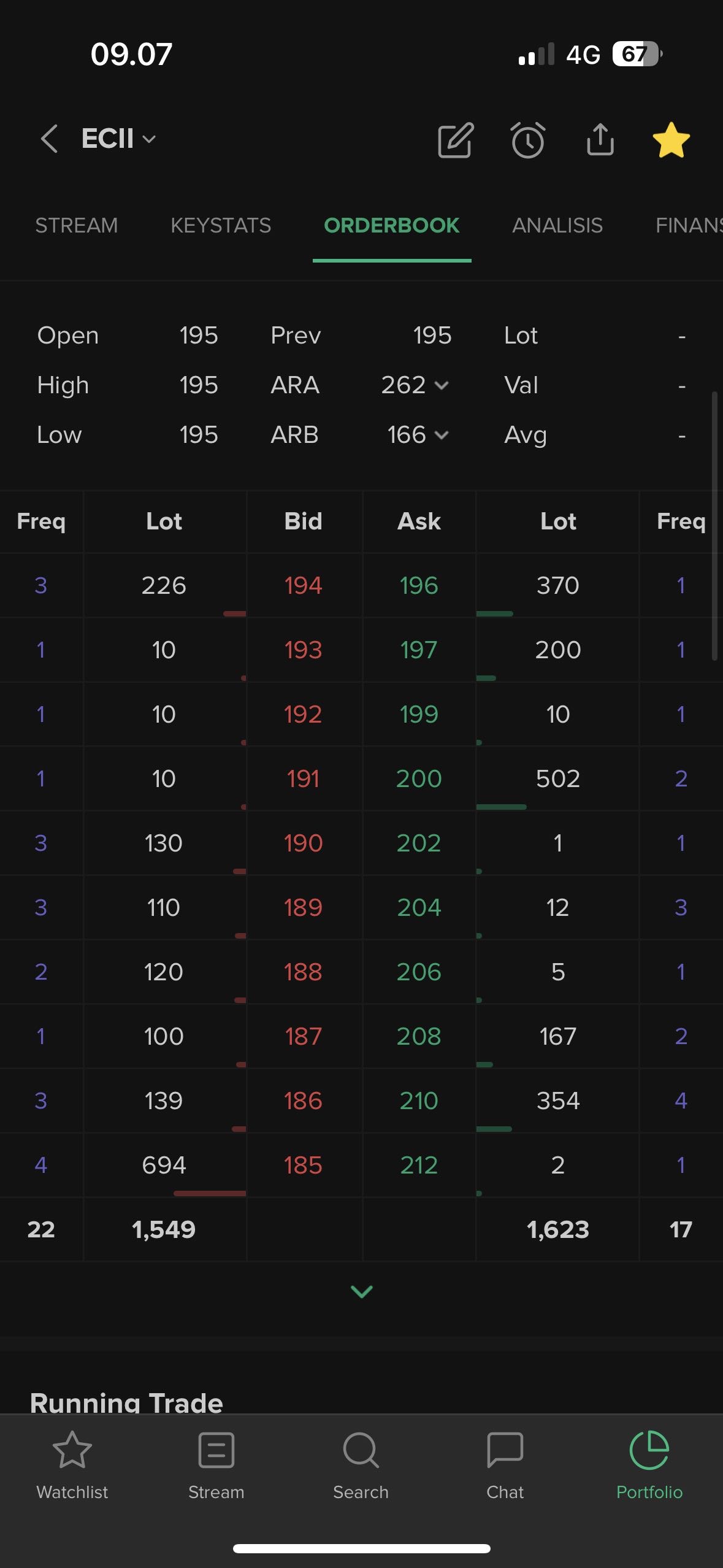Switch to the ANALISIS tab
This screenshot has width=723, height=1568.
[x=557, y=225]
